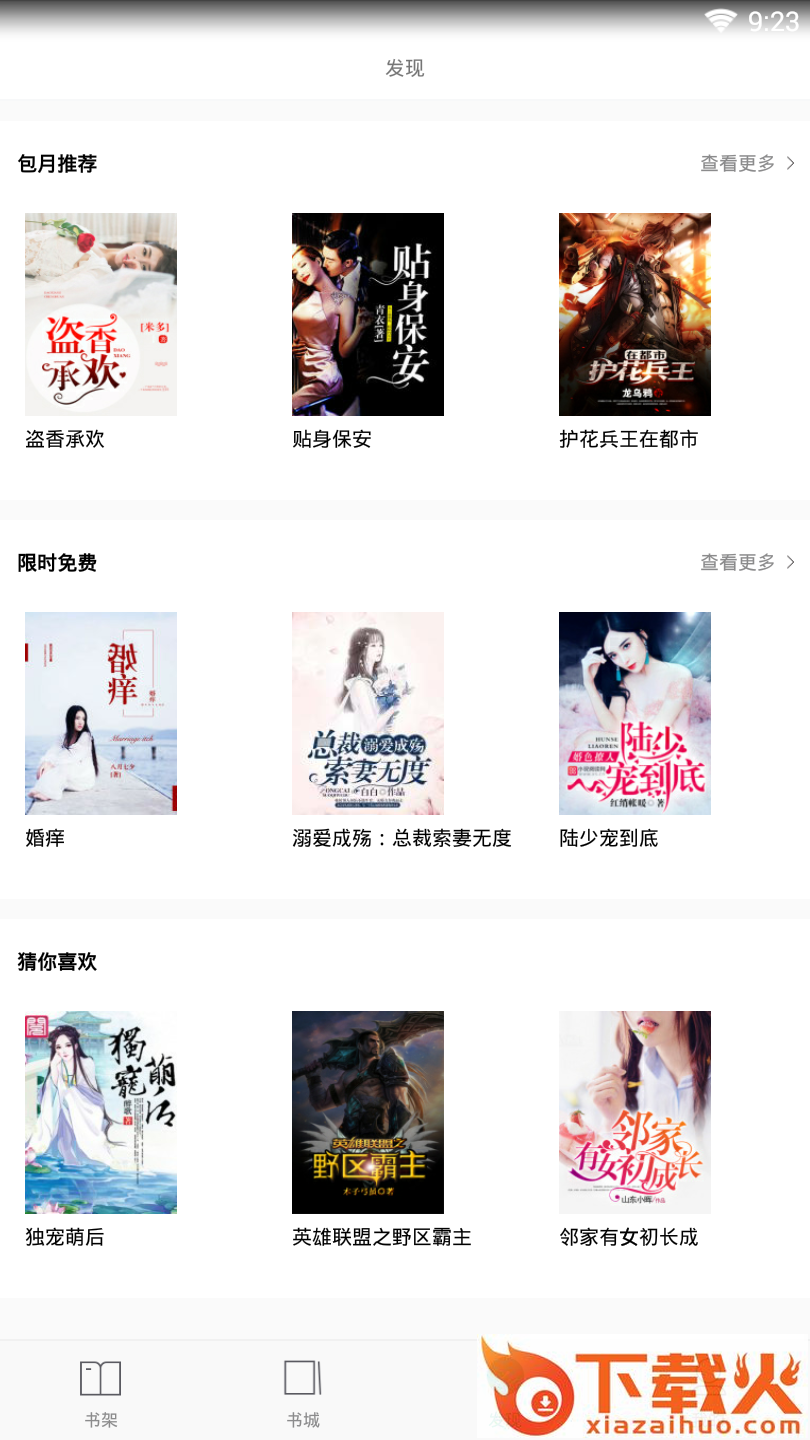Switch to the 书城 tab

coord(303,1392)
